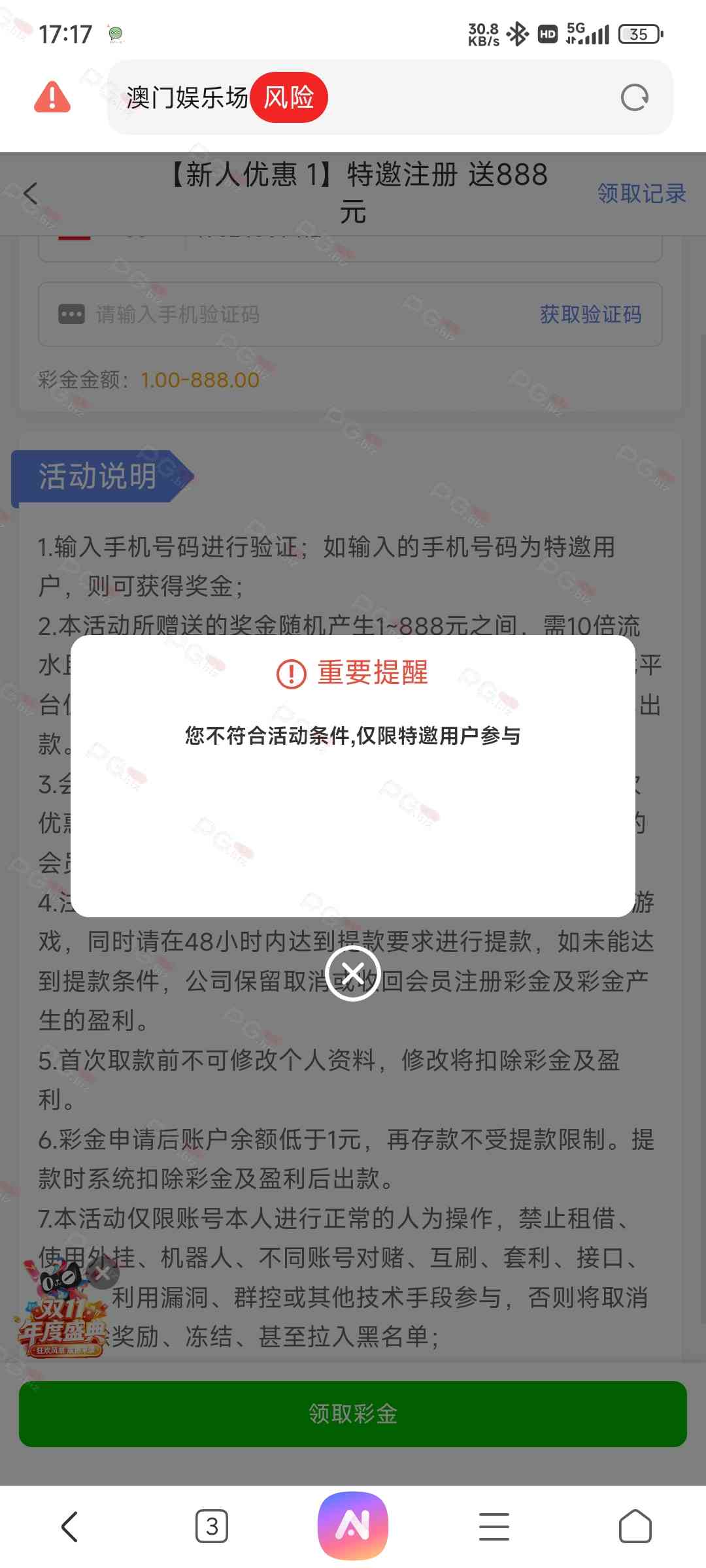Navigate back with the browser back arrow
The height and width of the screenshot is (1568, 706).
70,1527
